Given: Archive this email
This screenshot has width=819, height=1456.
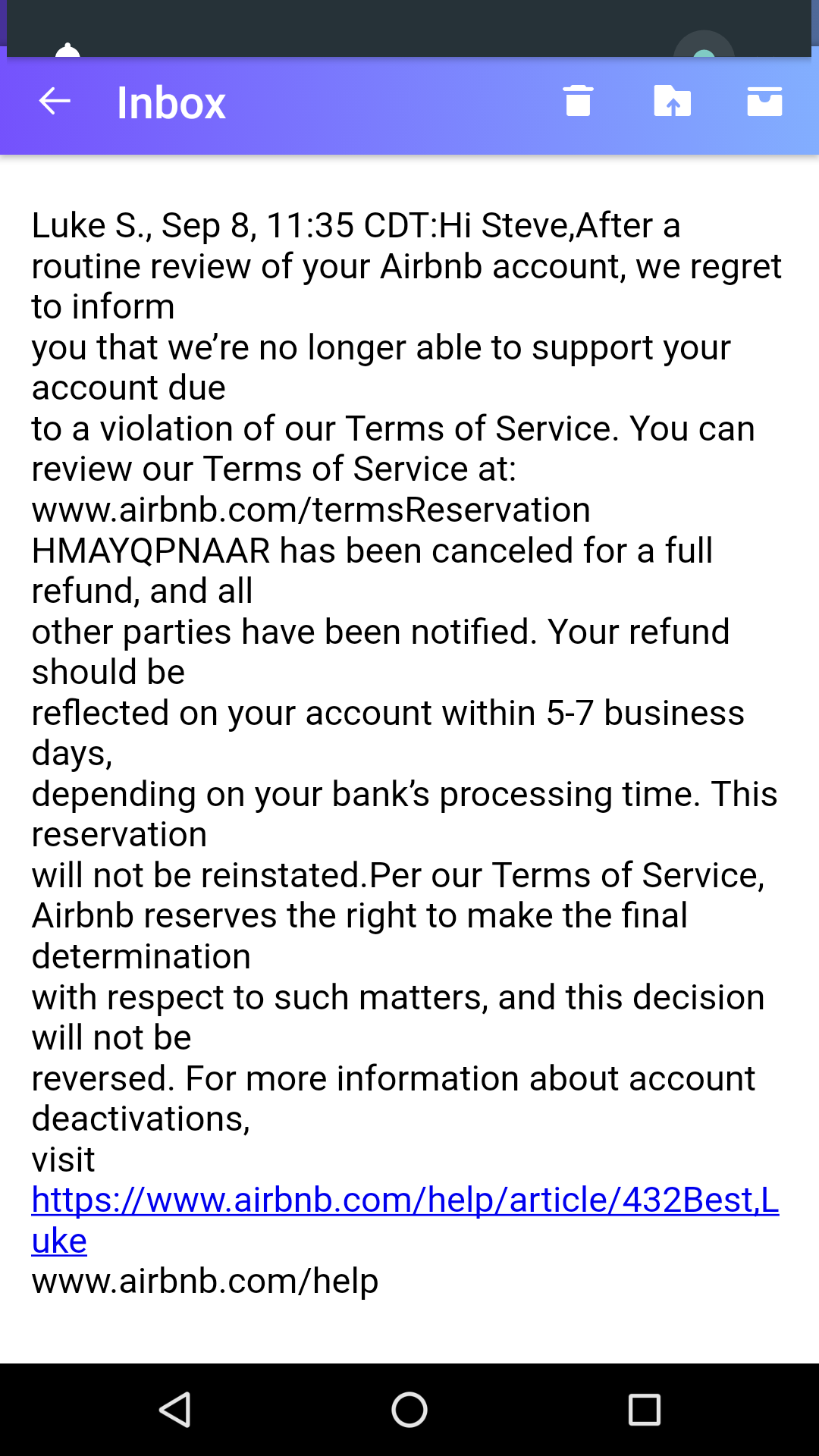Looking at the screenshot, I should (764, 101).
